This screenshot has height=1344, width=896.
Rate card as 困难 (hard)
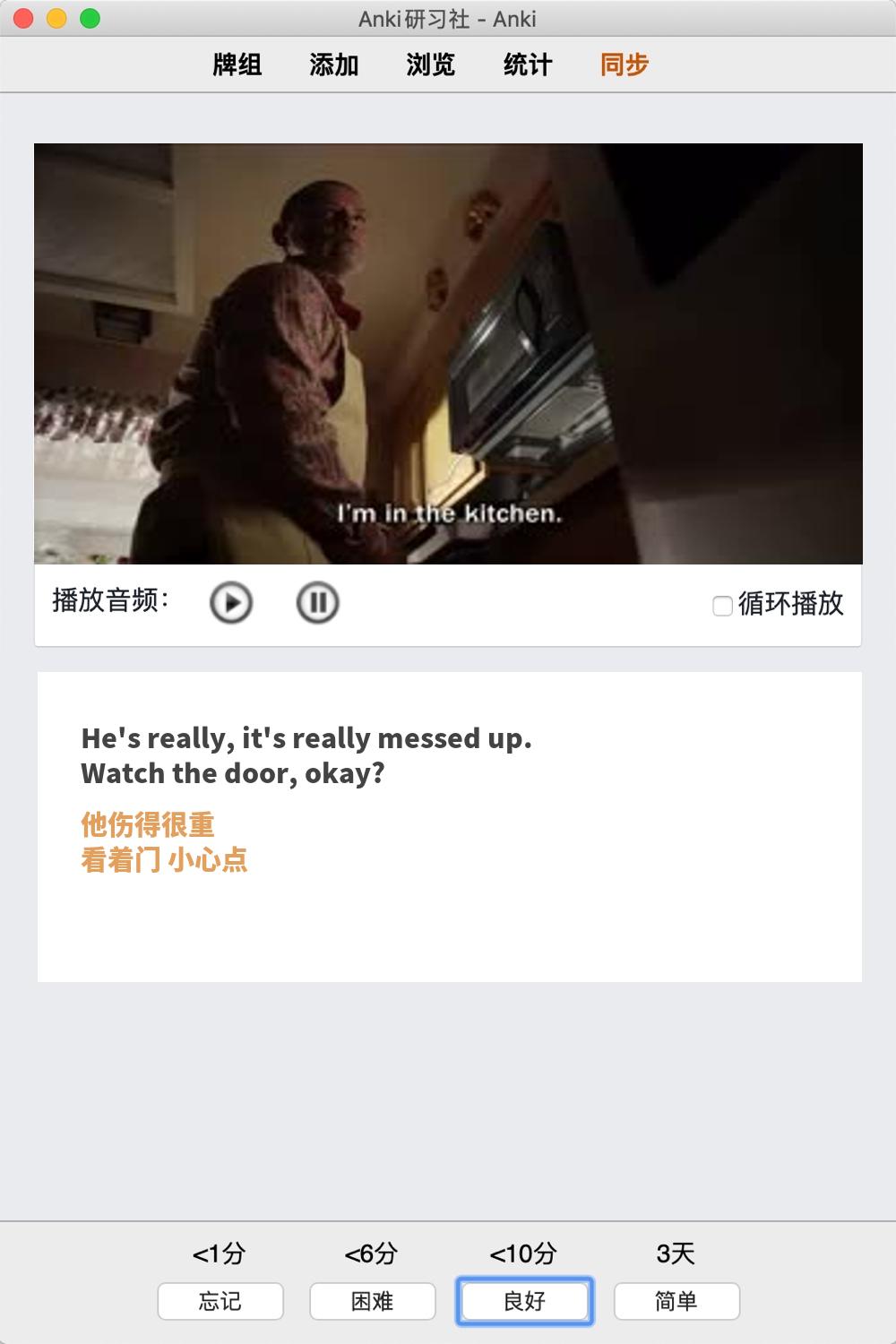click(373, 1301)
